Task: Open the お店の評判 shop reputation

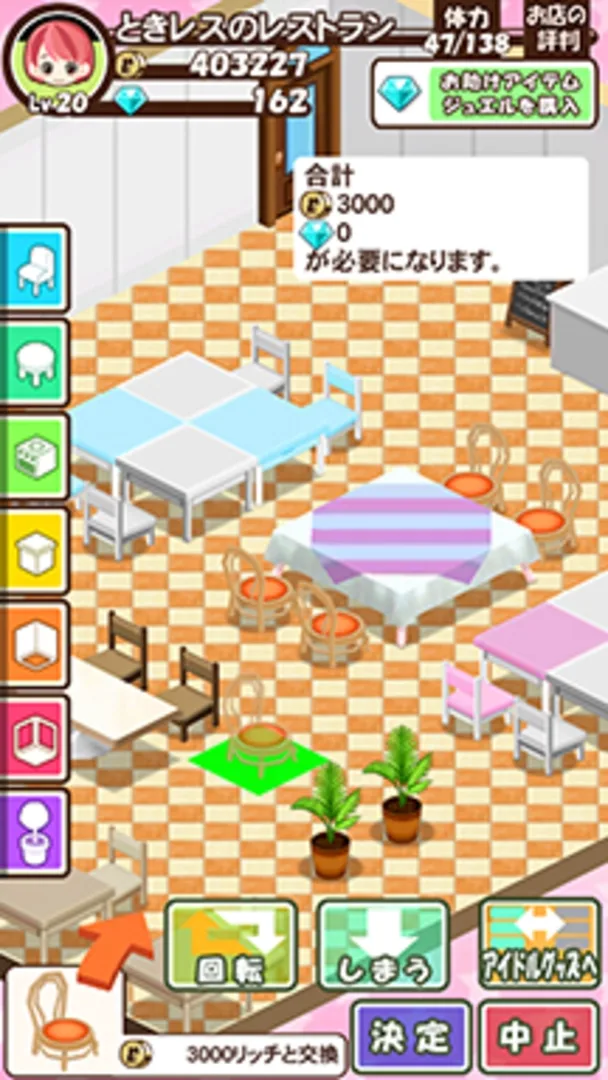Action: click(565, 27)
